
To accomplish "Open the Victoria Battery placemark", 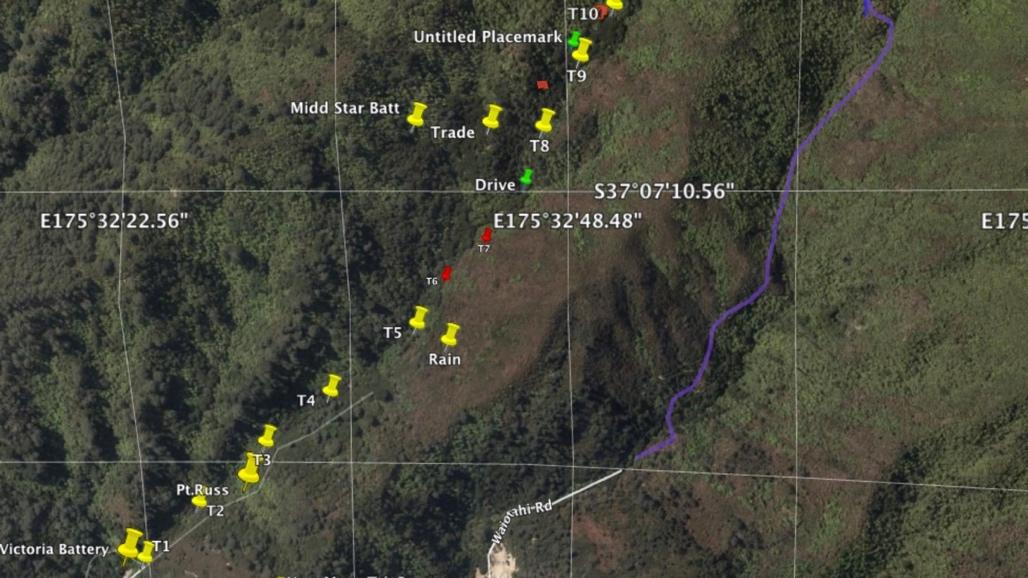I will [x=130, y=543].
